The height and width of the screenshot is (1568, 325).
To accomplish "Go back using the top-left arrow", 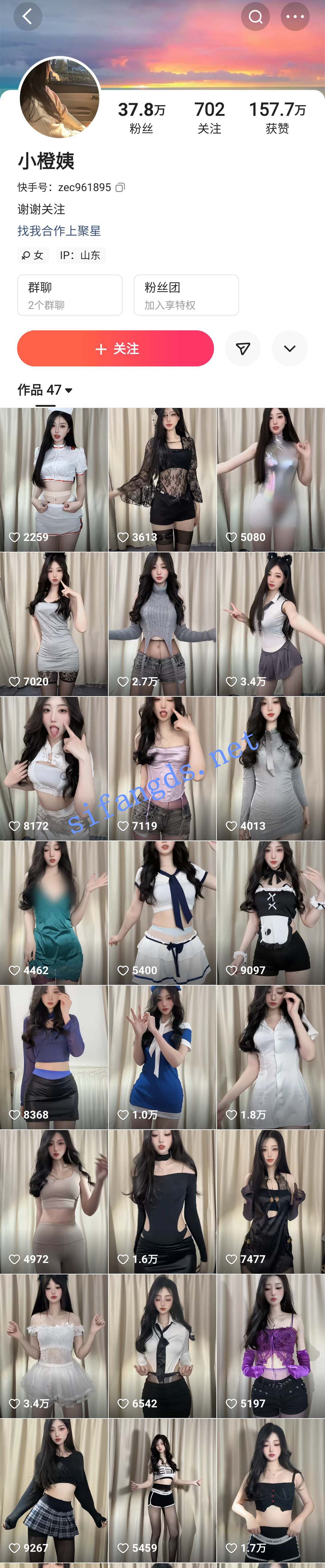I will point(27,17).
